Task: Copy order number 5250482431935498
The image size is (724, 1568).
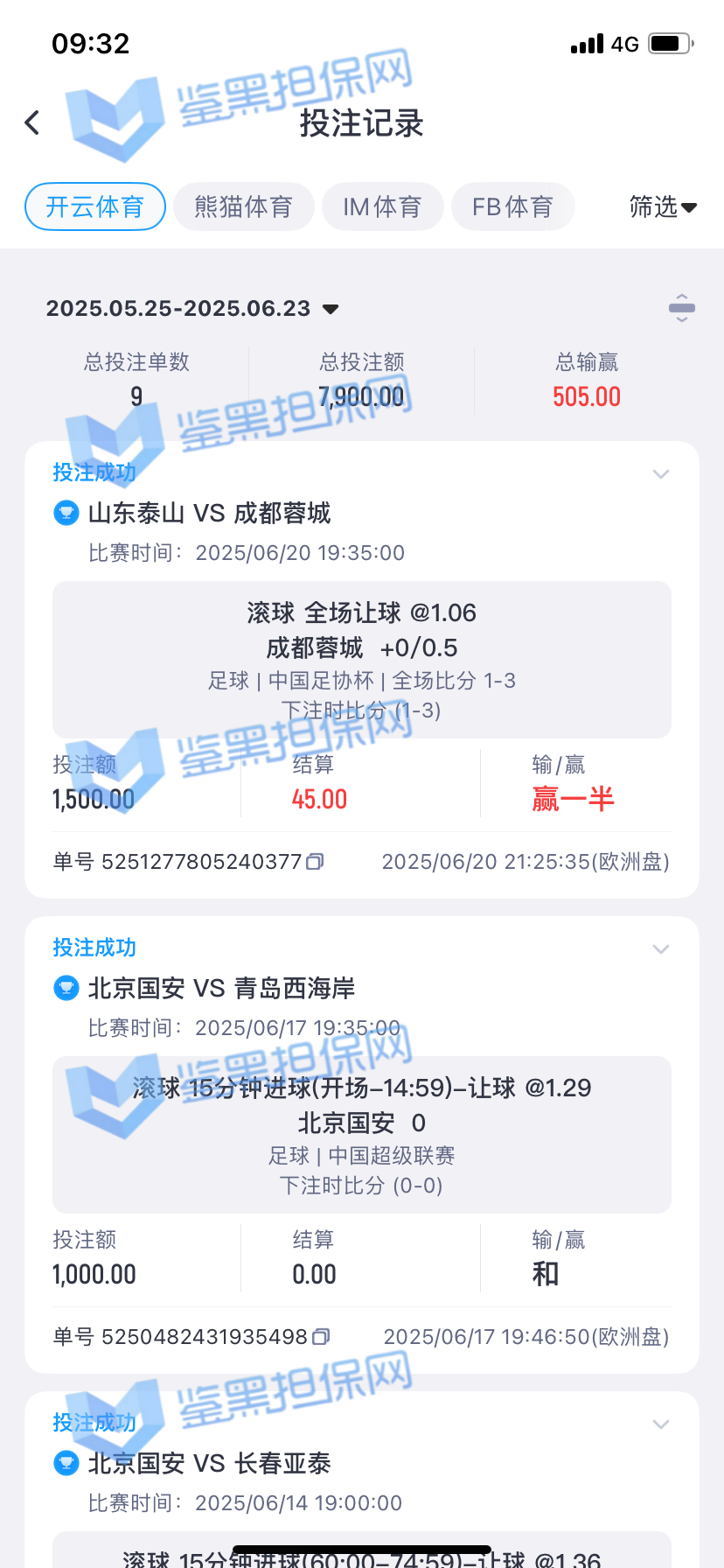Action: tap(321, 1337)
